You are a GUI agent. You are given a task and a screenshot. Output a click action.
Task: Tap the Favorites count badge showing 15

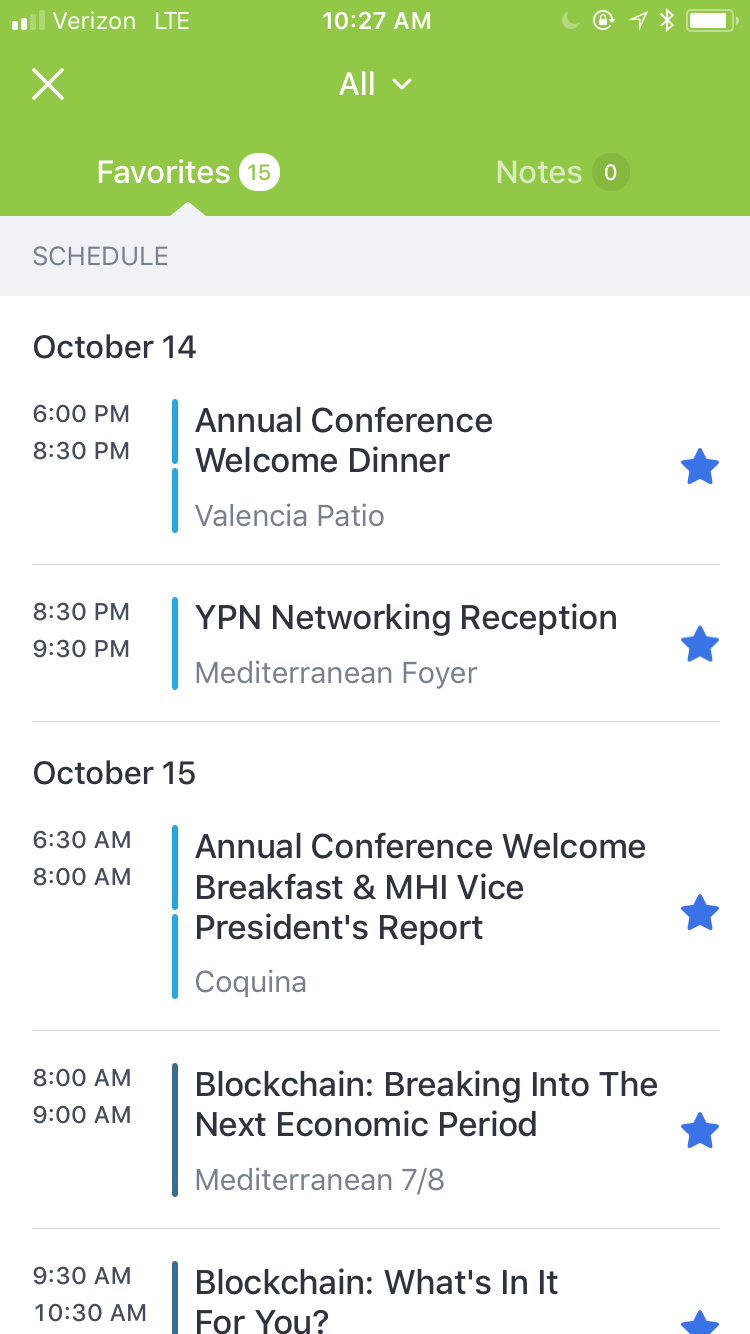pyautogui.click(x=258, y=172)
